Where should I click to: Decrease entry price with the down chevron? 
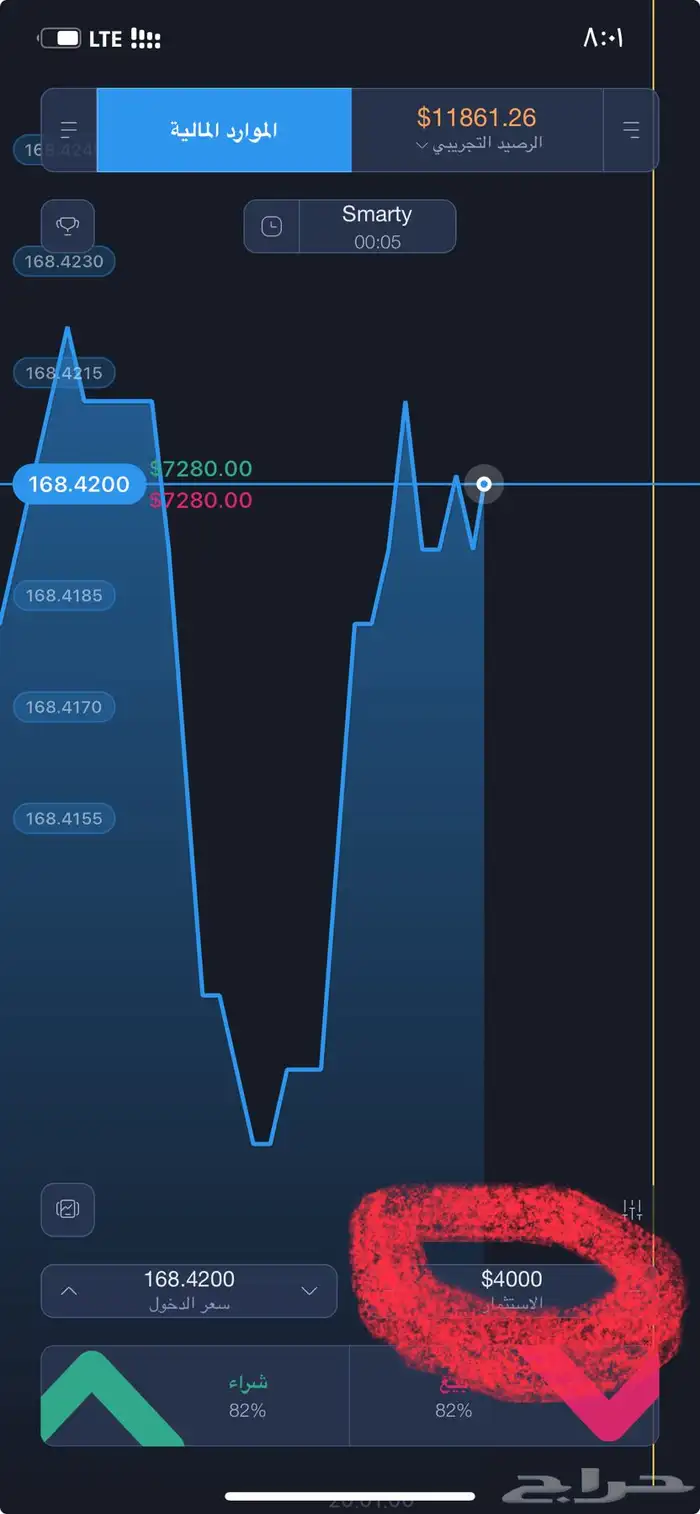(309, 1291)
